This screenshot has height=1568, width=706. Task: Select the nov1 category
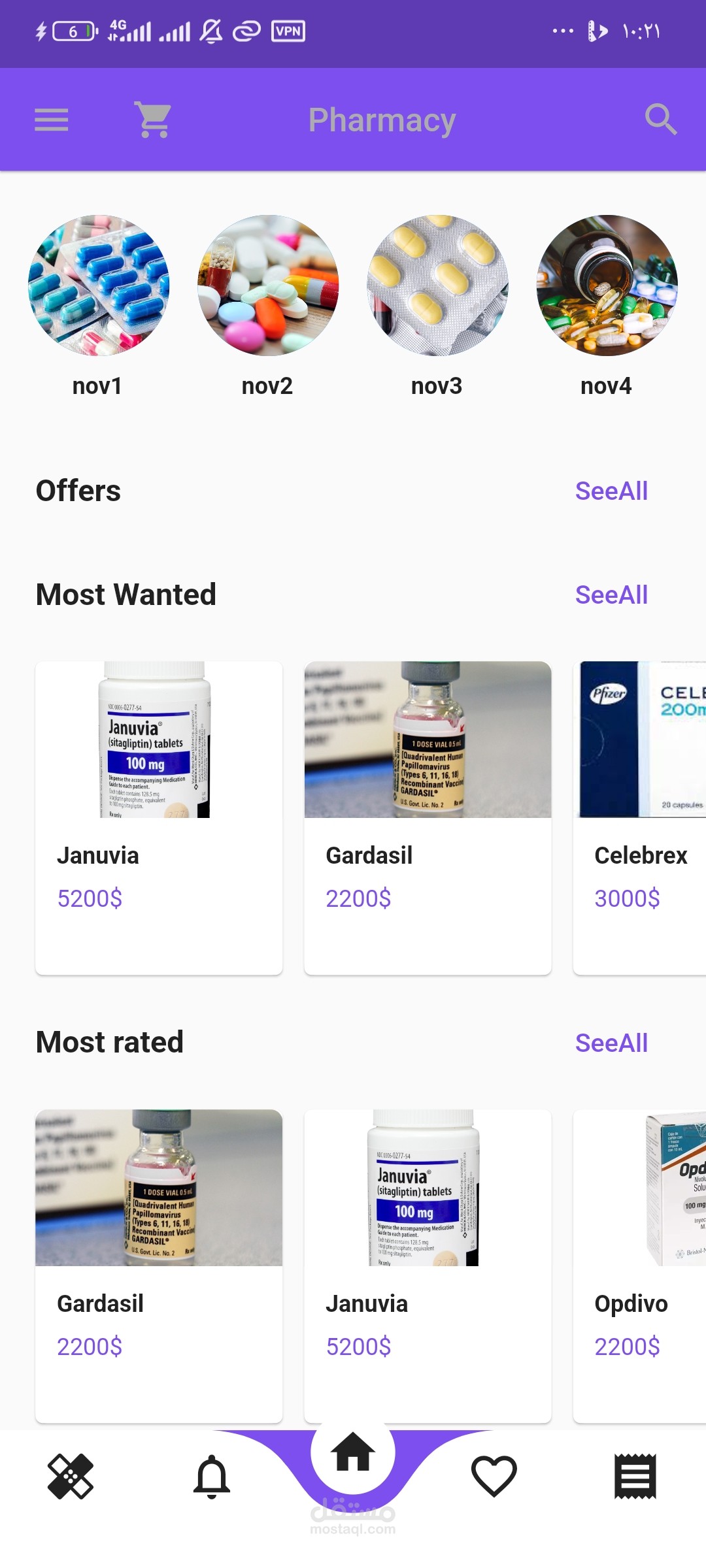click(x=99, y=286)
